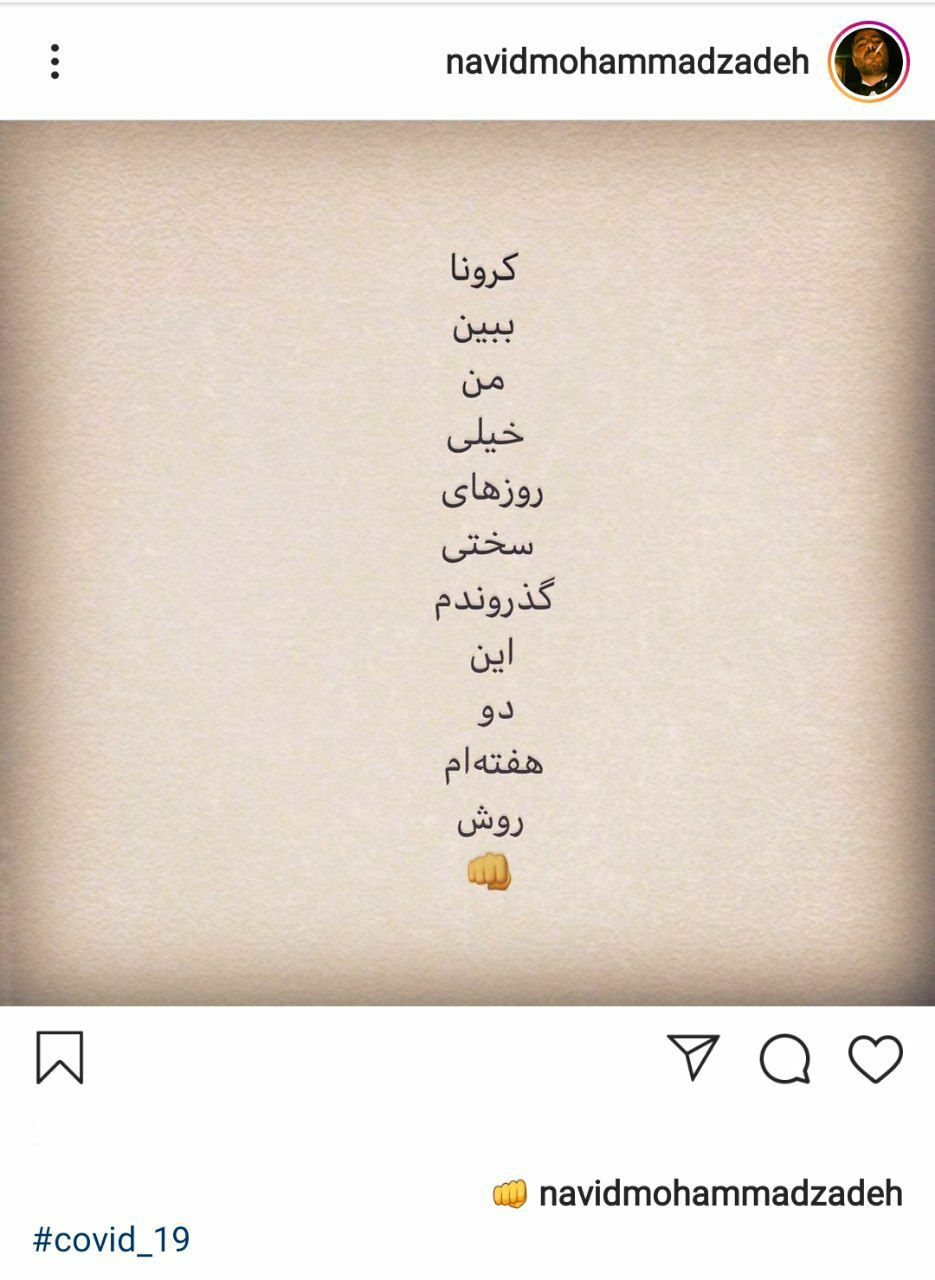
Task: View navidmohammadzadeh's profile picture story
Action: click(868, 62)
